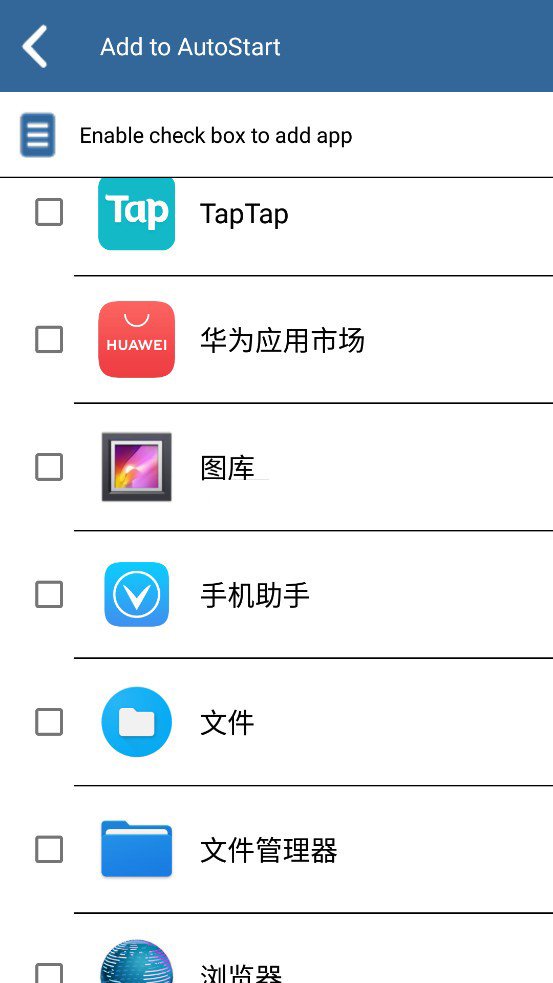This screenshot has width=553, height=983.
Task: Go back from Add to AutoStart
Action: [34, 46]
